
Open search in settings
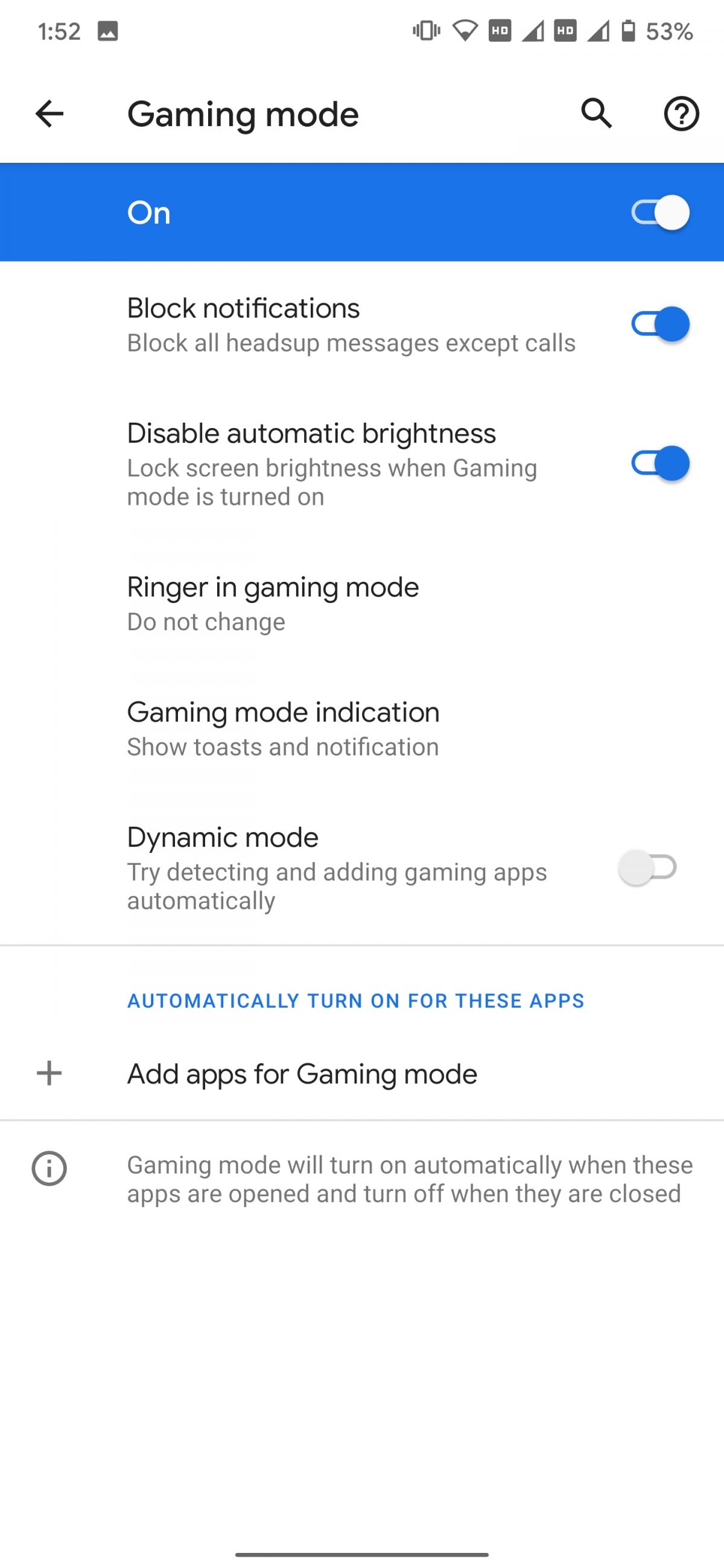pyautogui.click(x=595, y=113)
